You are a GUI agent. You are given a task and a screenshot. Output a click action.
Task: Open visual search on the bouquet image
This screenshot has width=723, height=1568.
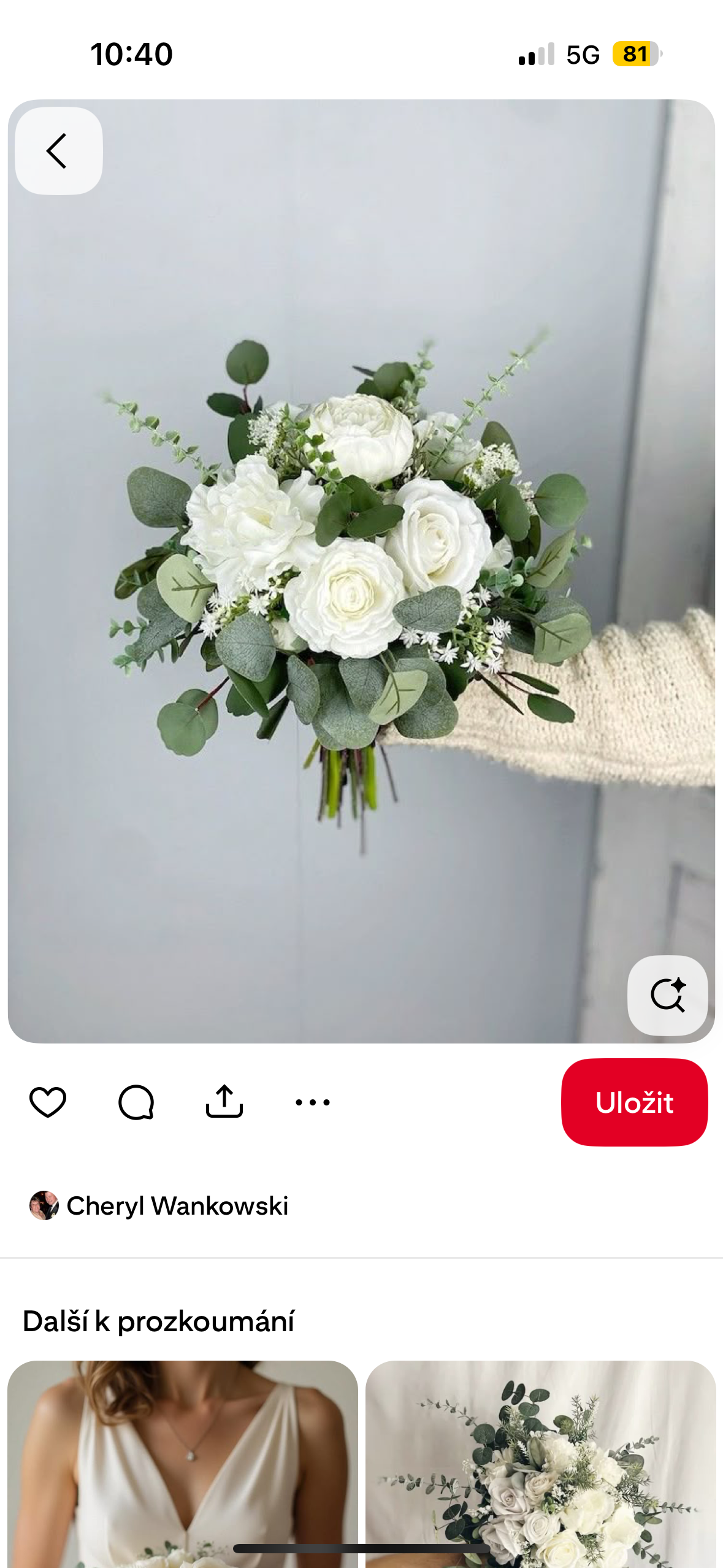pos(667,994)
